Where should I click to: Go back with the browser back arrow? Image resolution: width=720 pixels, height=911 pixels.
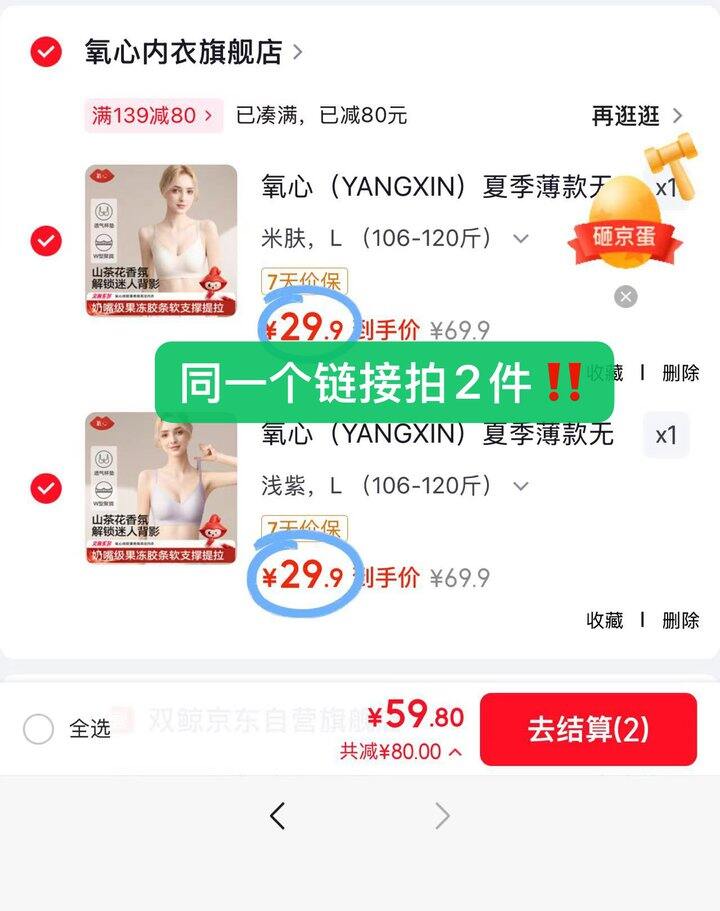coord(278,816)
